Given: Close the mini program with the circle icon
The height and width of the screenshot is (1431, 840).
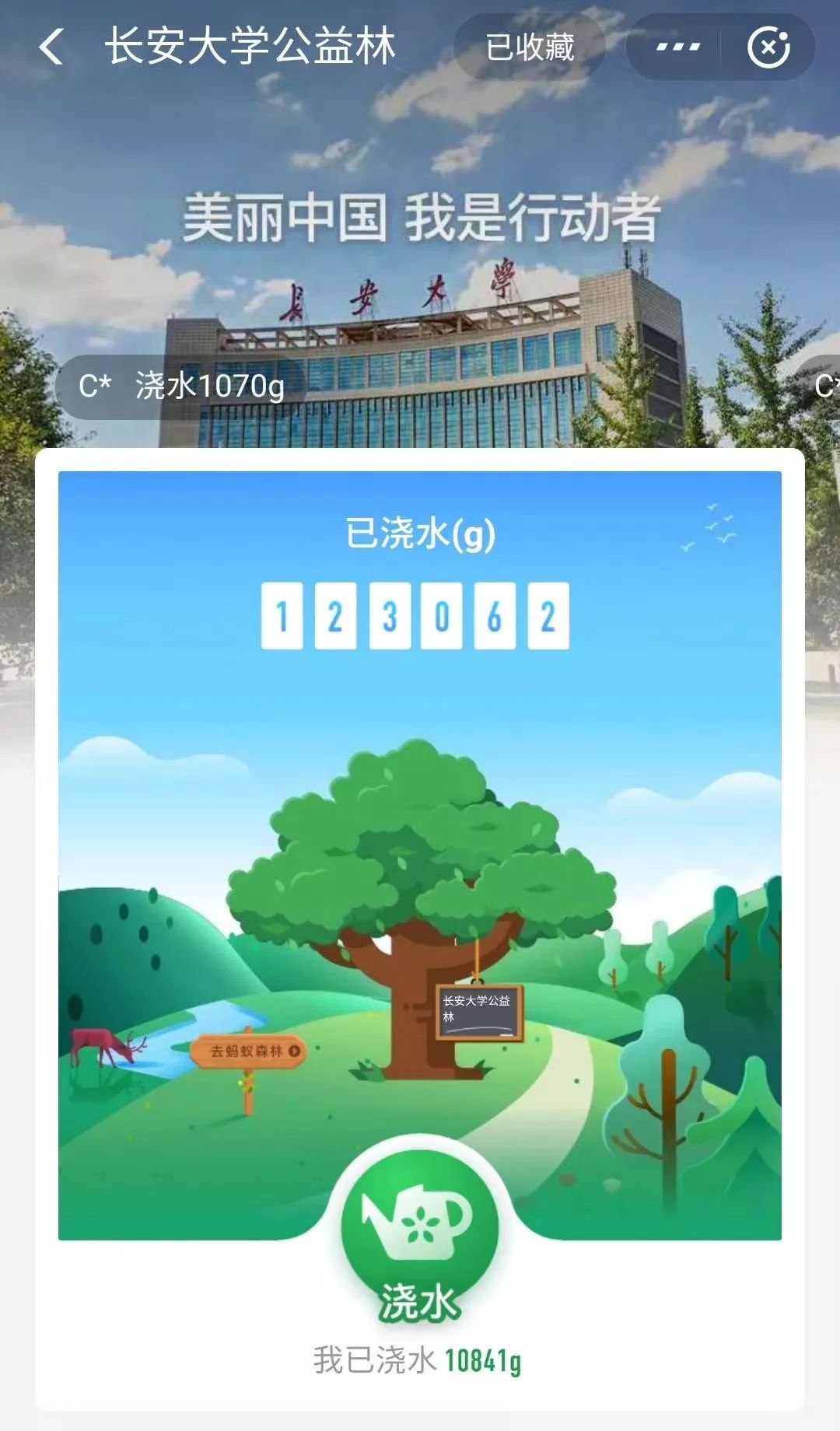Looking at the screenshot, I should (768, 47).
